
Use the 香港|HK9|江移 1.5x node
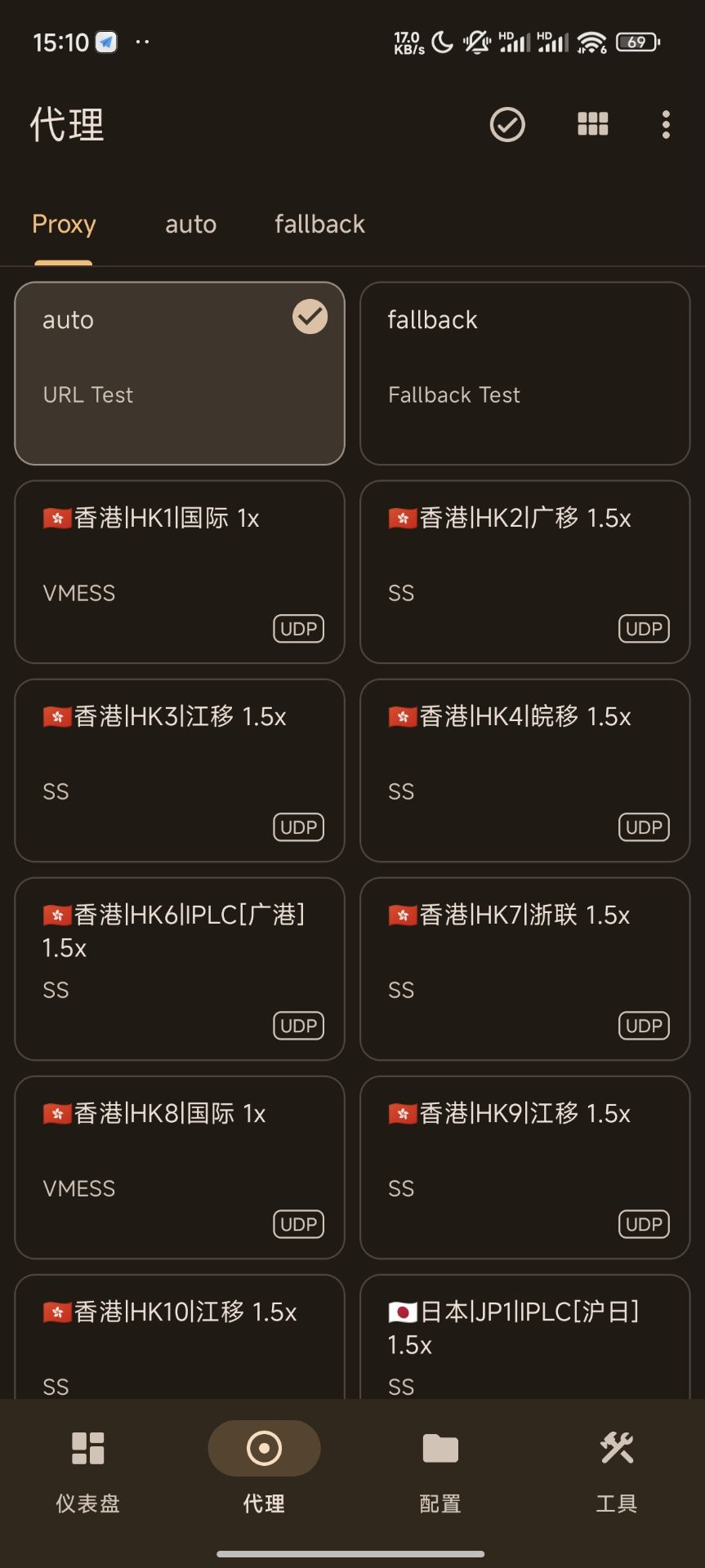click(524, 1167)
